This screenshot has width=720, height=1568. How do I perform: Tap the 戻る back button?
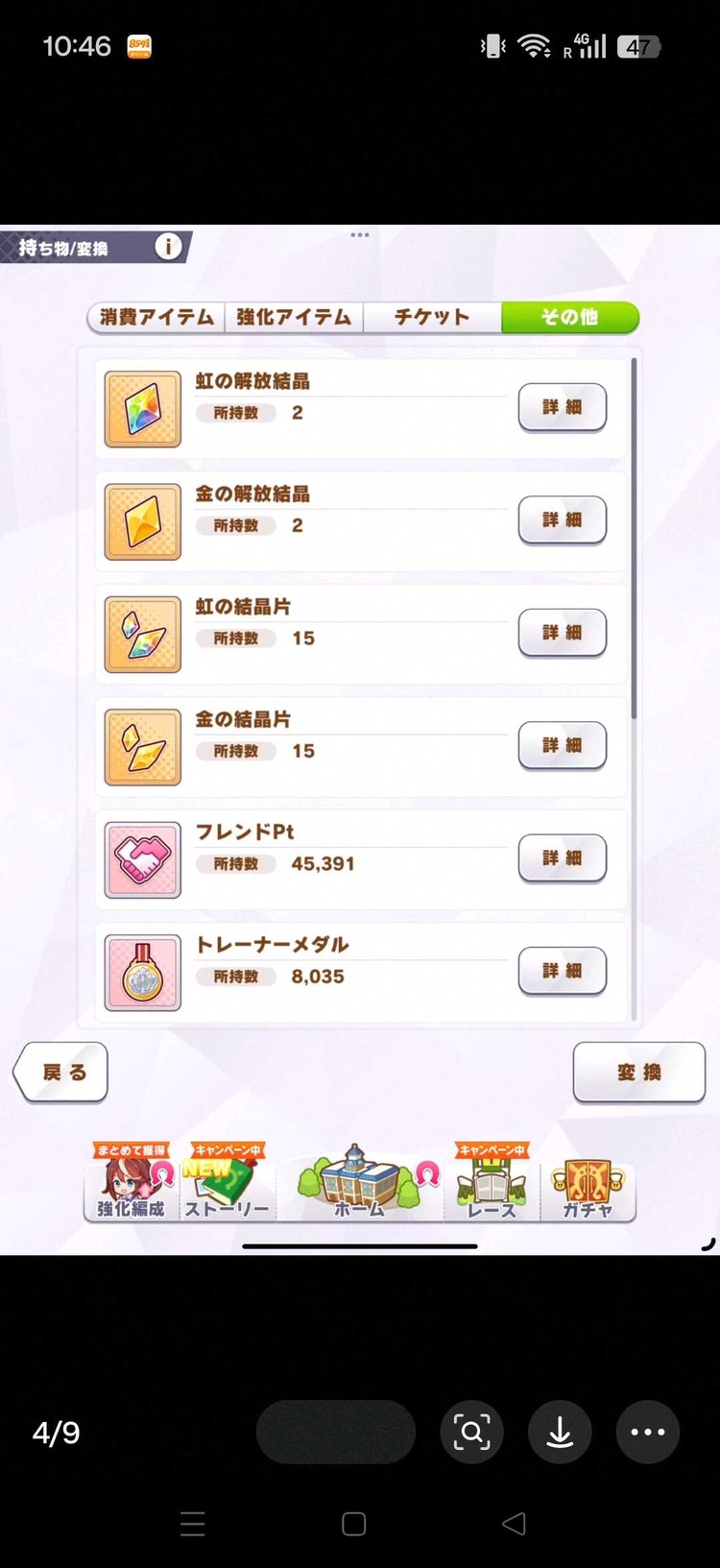(x=60, y=1073)
